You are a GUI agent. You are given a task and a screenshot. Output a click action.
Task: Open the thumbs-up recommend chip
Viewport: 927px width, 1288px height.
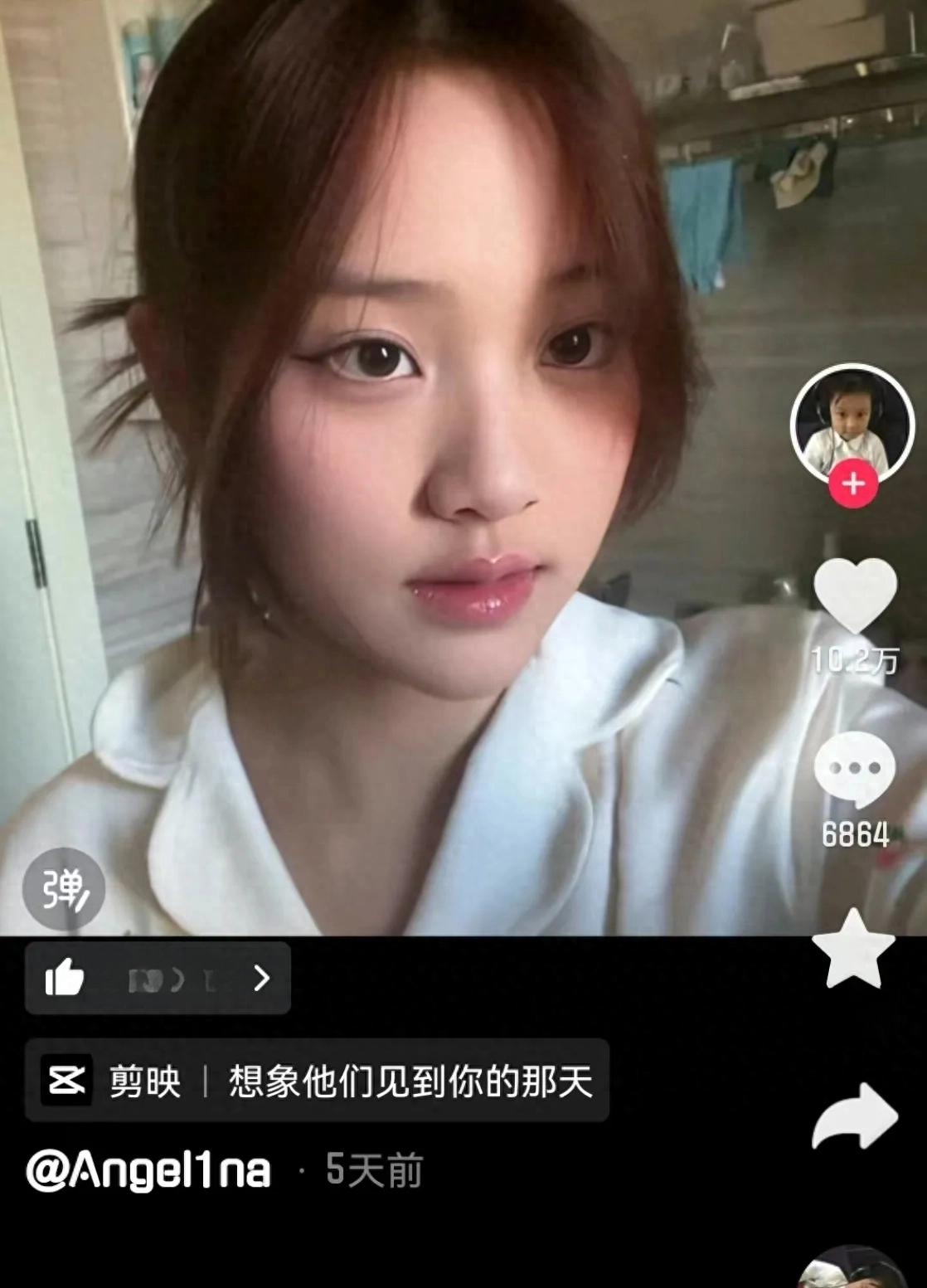(x=158, y=979)
